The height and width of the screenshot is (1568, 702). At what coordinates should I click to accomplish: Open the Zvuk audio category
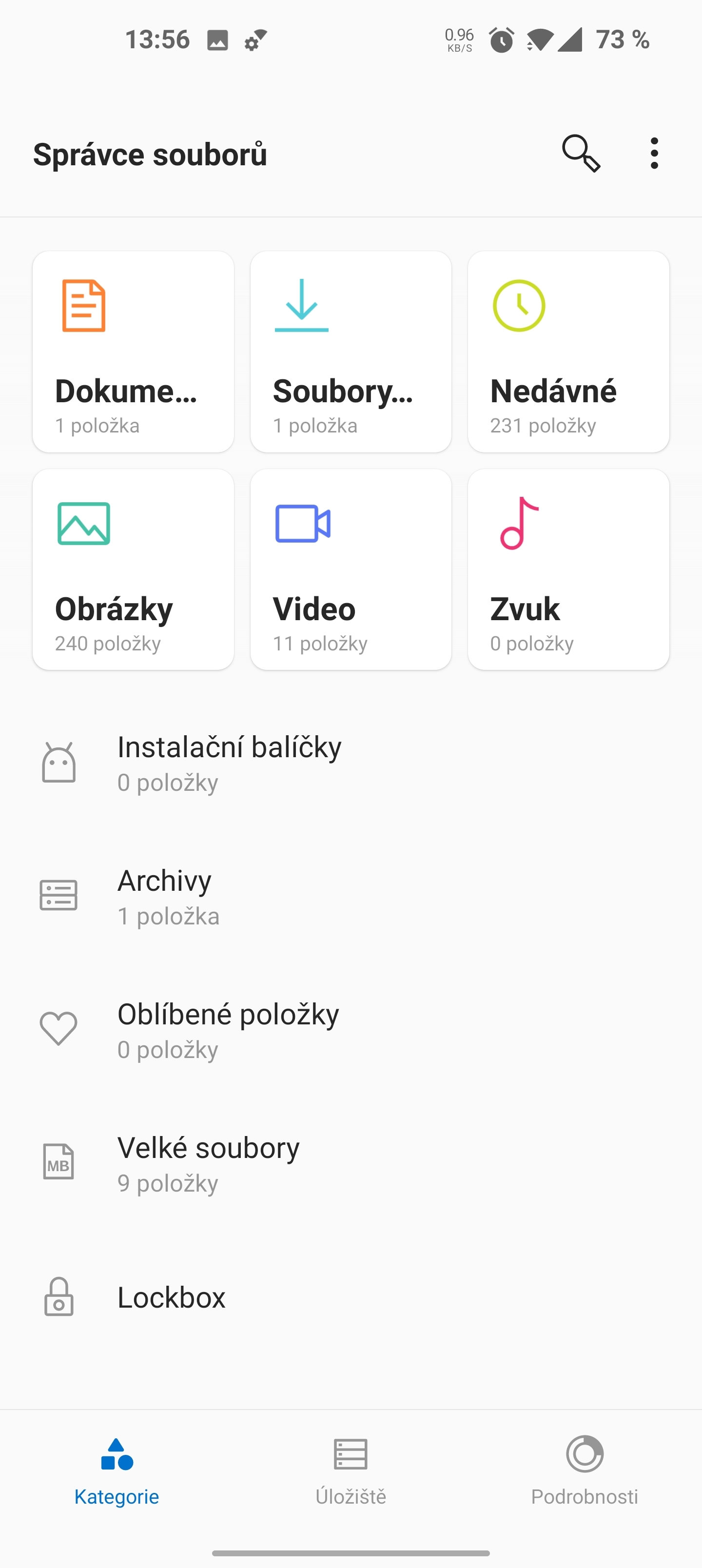pos(568,569)
